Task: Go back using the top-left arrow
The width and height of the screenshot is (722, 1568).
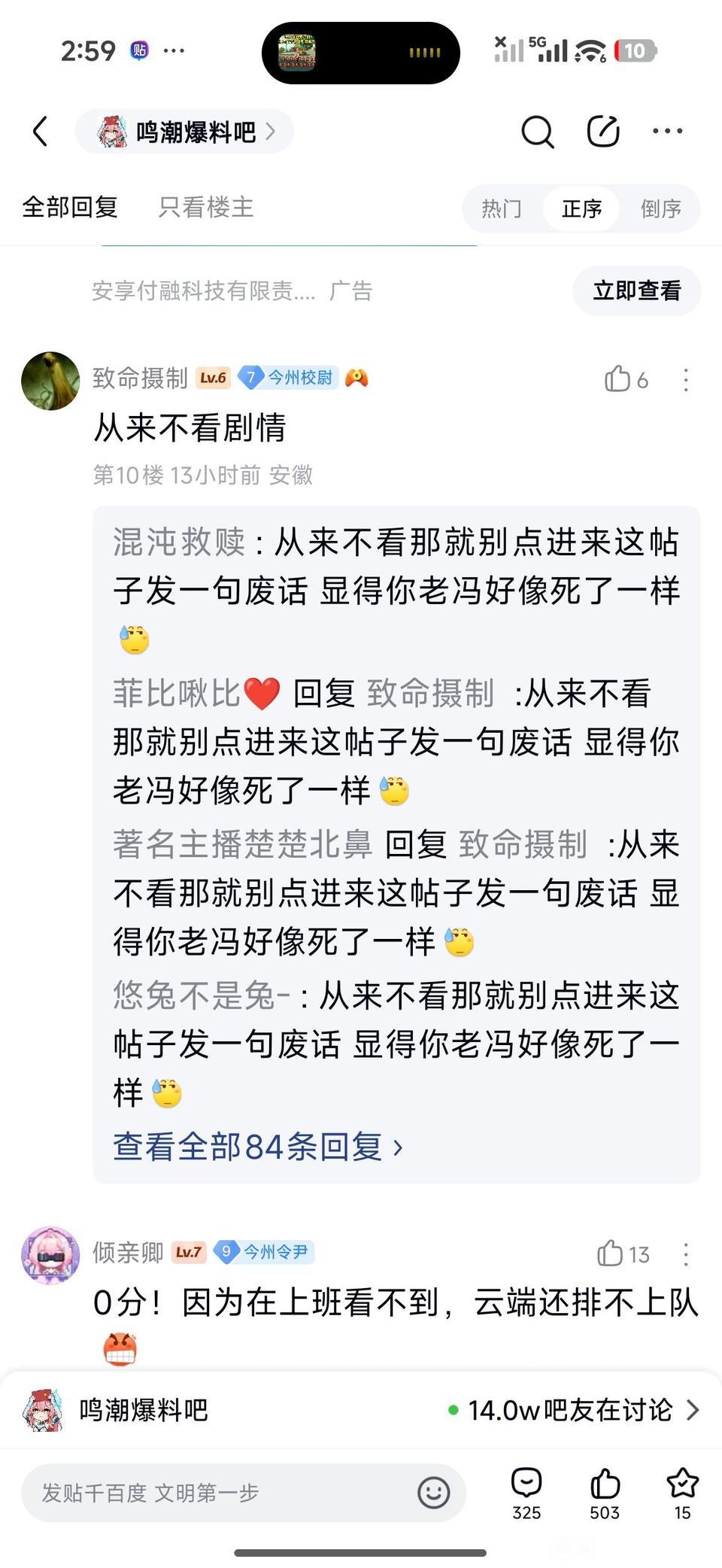Action: [41, 132]
